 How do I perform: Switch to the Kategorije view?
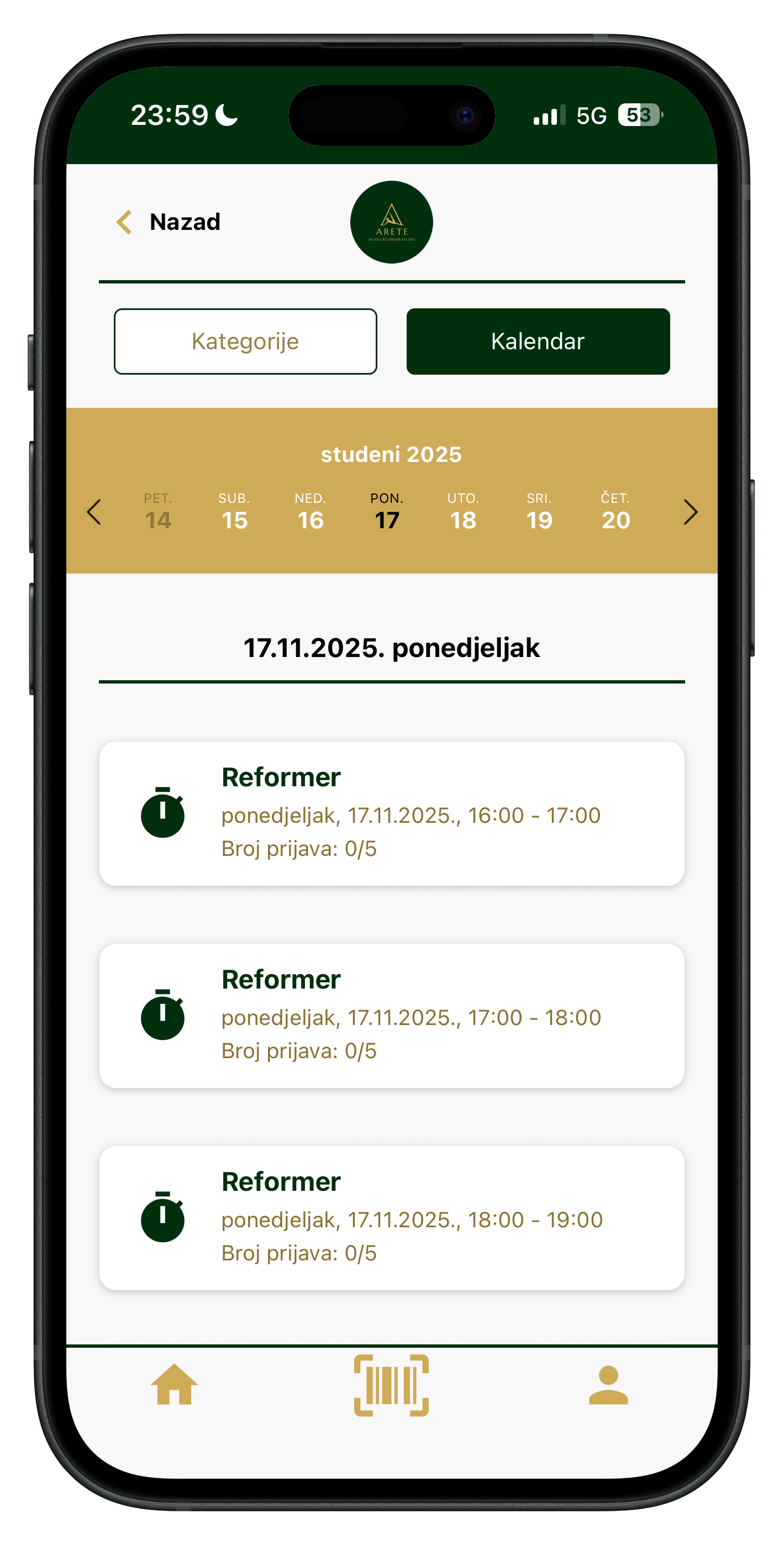(x=245, y=341)
